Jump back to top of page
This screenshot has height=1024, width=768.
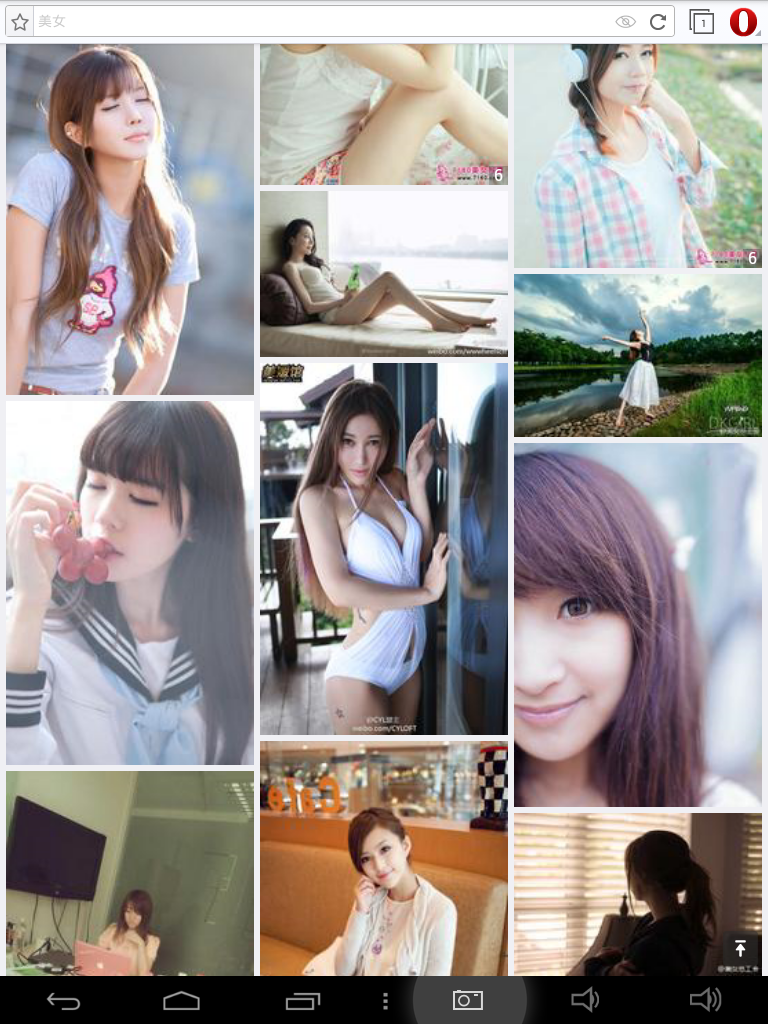click(740, 949)
